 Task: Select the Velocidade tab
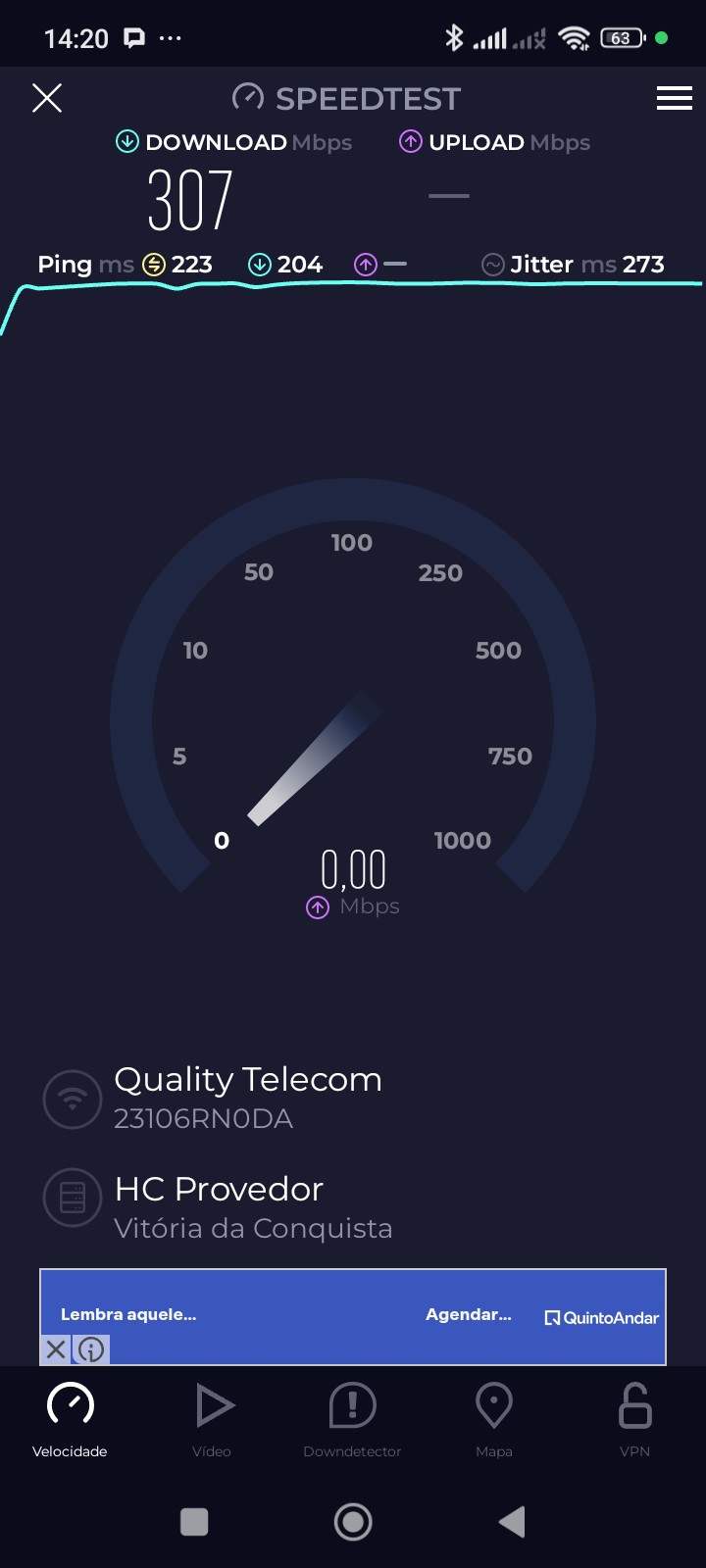tap(71, 1419)
